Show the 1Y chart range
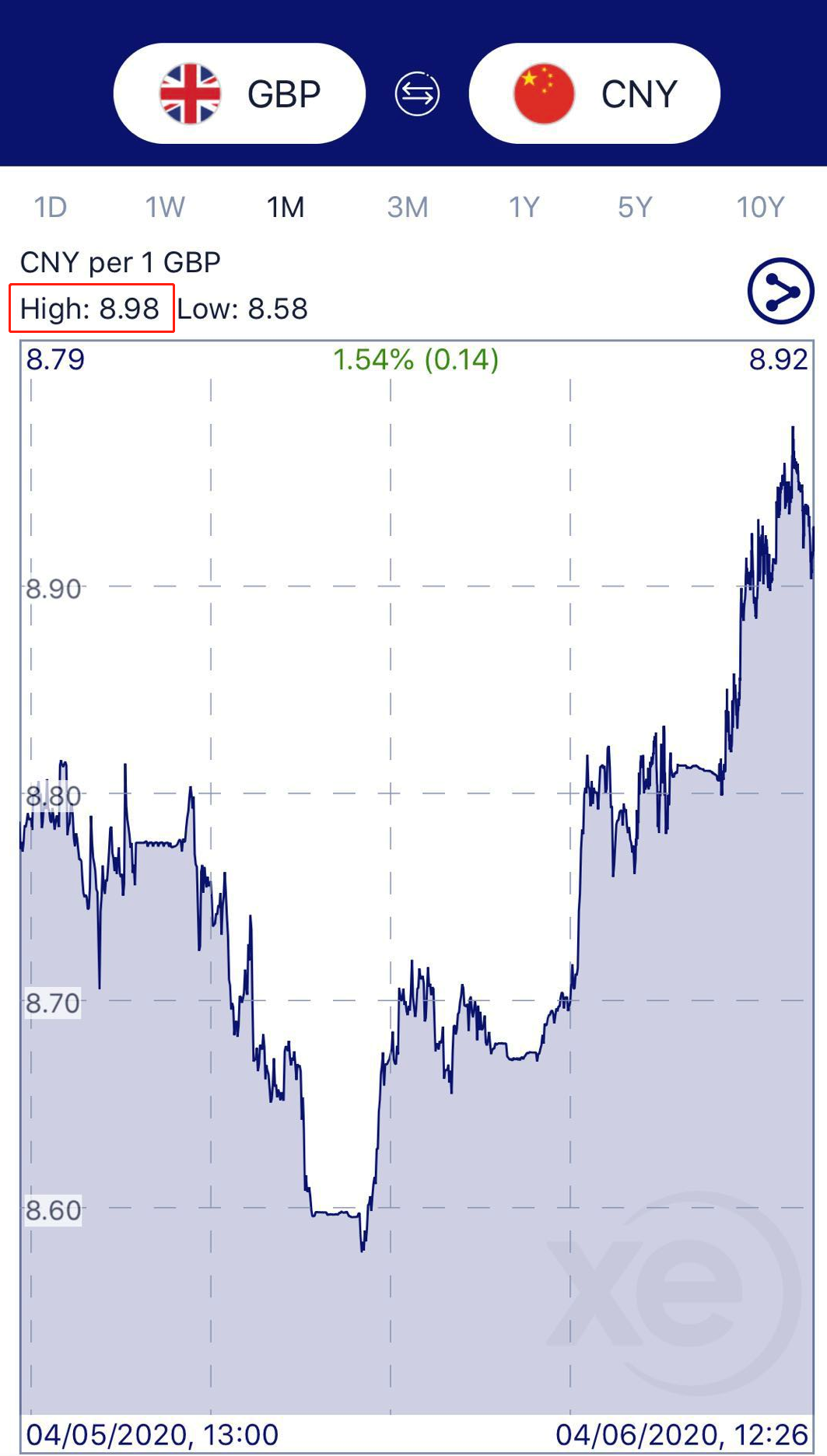Screen dimensions: 827x1456 [524, 208]
